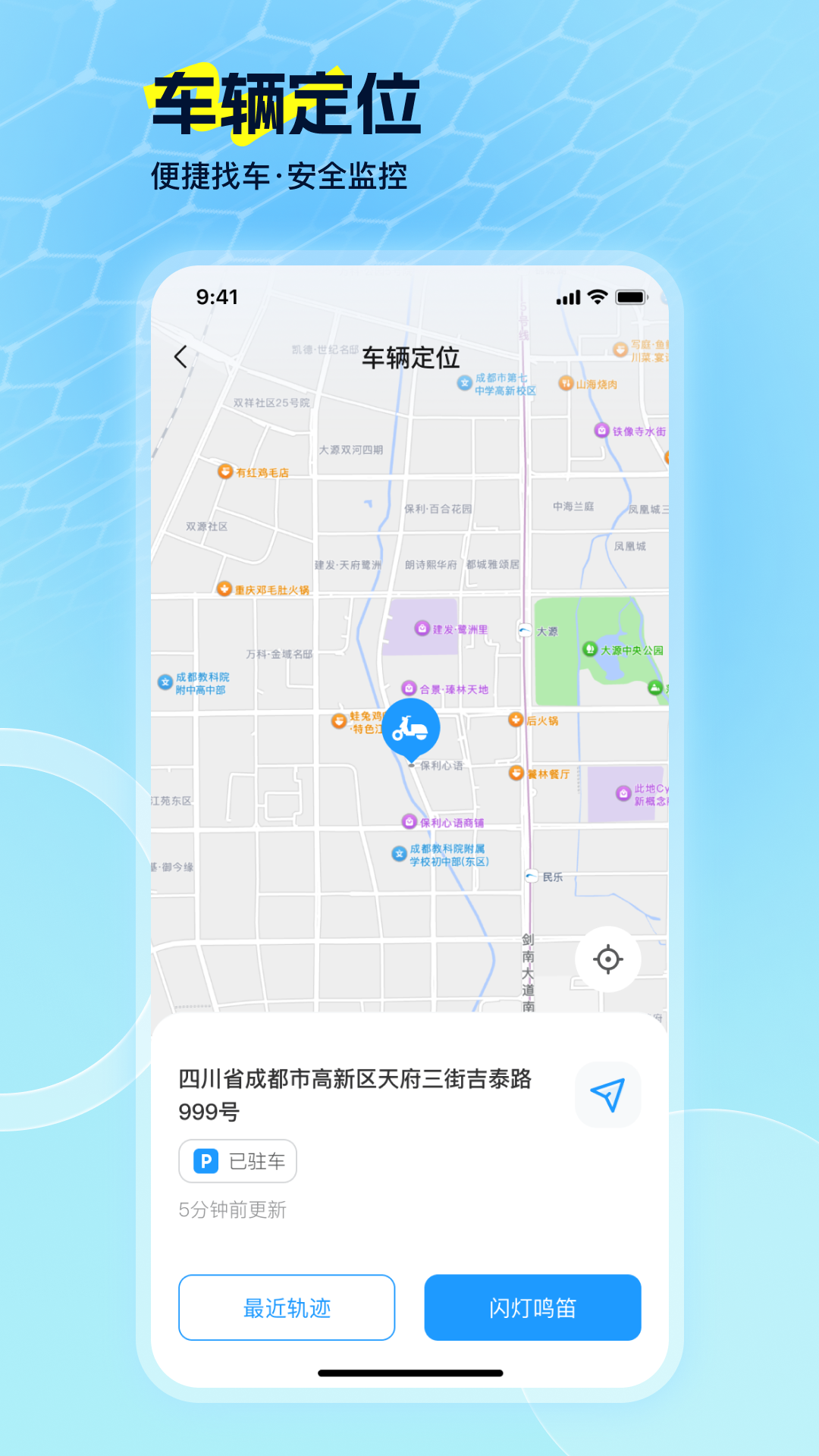
Task: Tap the 已驻车 parking status badge
Action: point(237,1160)
